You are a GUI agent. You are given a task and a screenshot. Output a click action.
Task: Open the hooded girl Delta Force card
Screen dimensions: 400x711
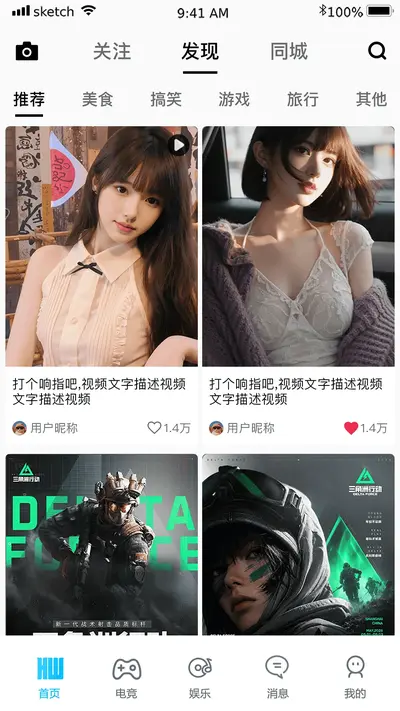point(298,544)
